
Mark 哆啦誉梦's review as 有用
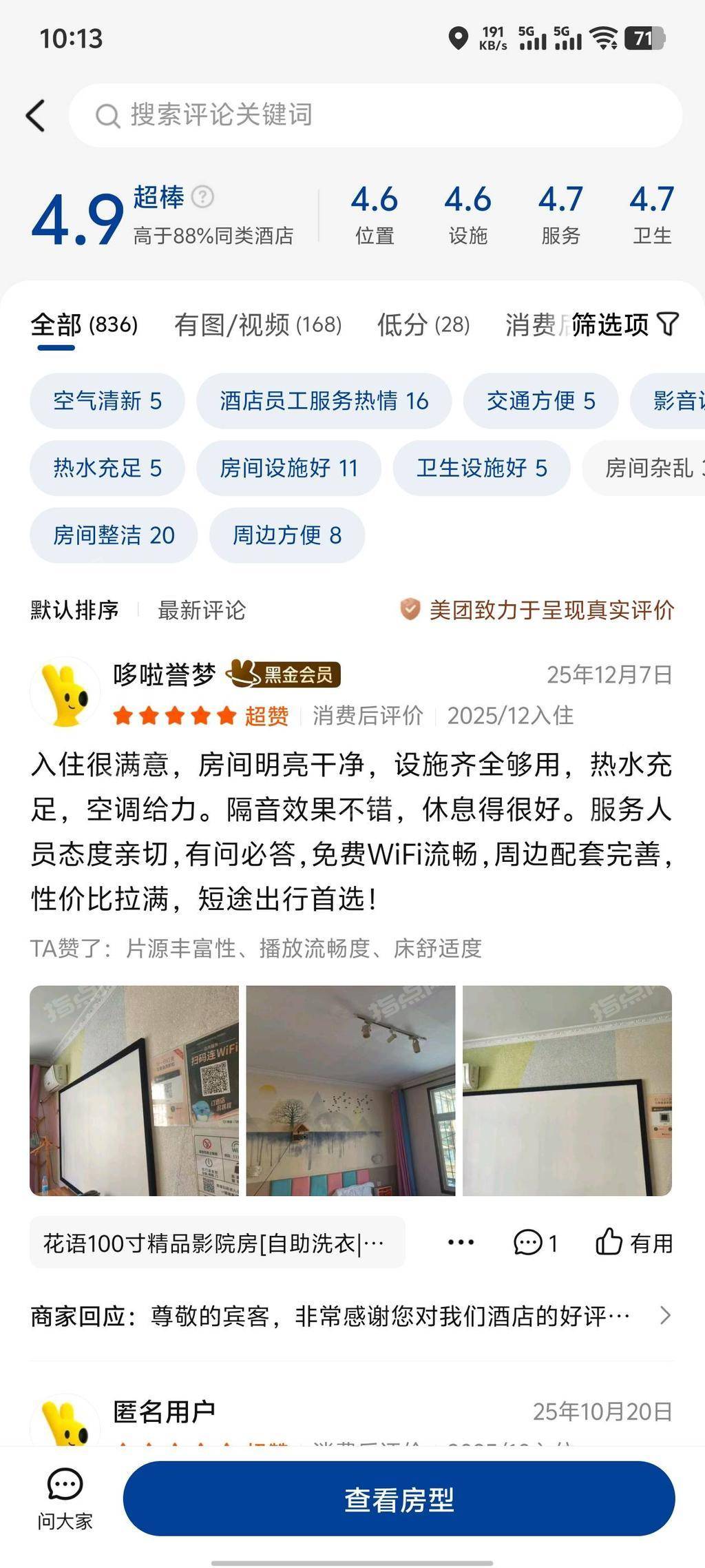[x=634, y=1244]
